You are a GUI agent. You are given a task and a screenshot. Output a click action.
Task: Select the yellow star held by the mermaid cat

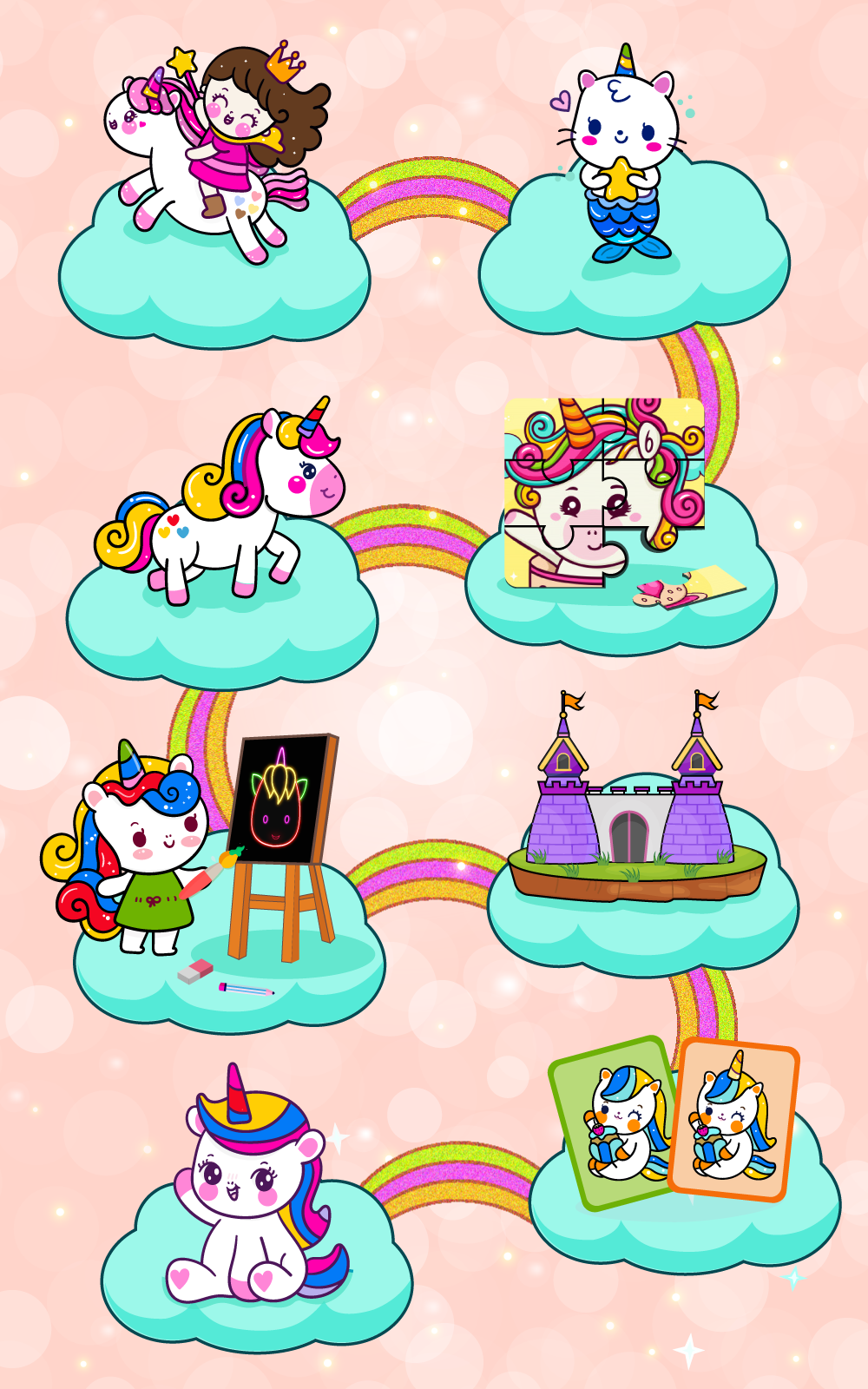[621, 180]
